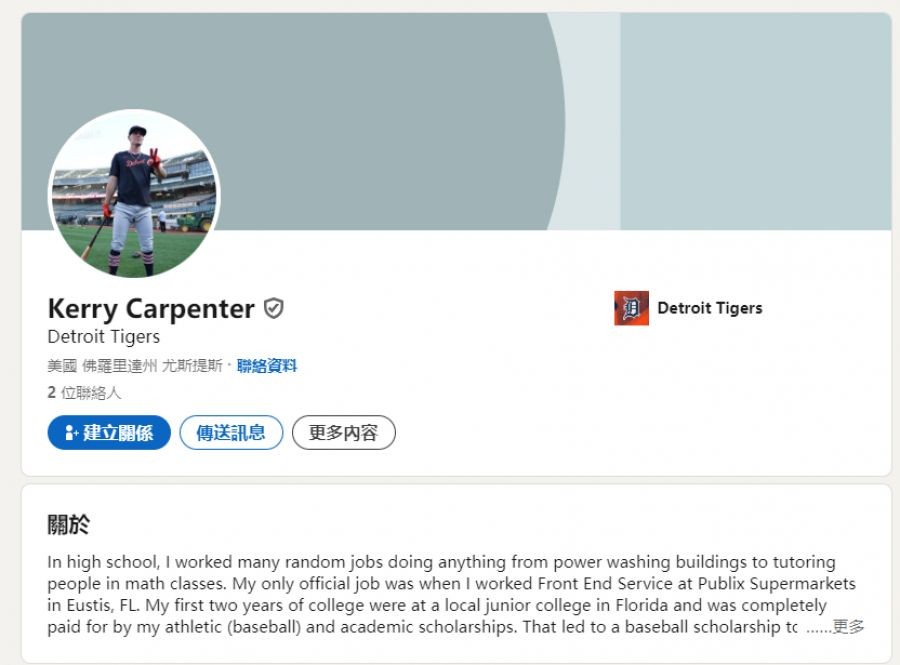This screenshot has height=665, width=900.
Task: Open the 2 位聯絡人 connections list
Action: click(84, 393)
